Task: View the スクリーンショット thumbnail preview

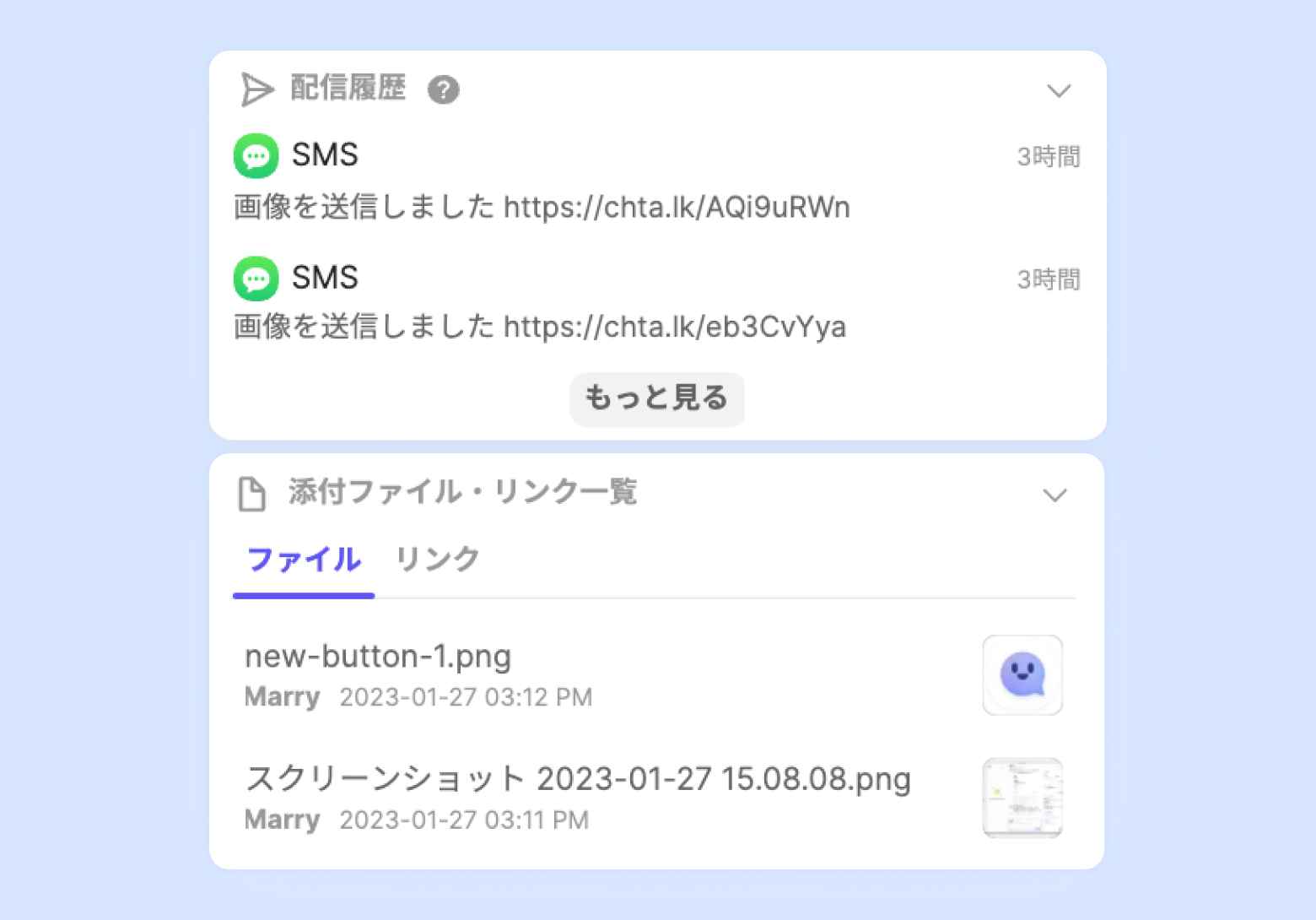Action: (1022, 798)
